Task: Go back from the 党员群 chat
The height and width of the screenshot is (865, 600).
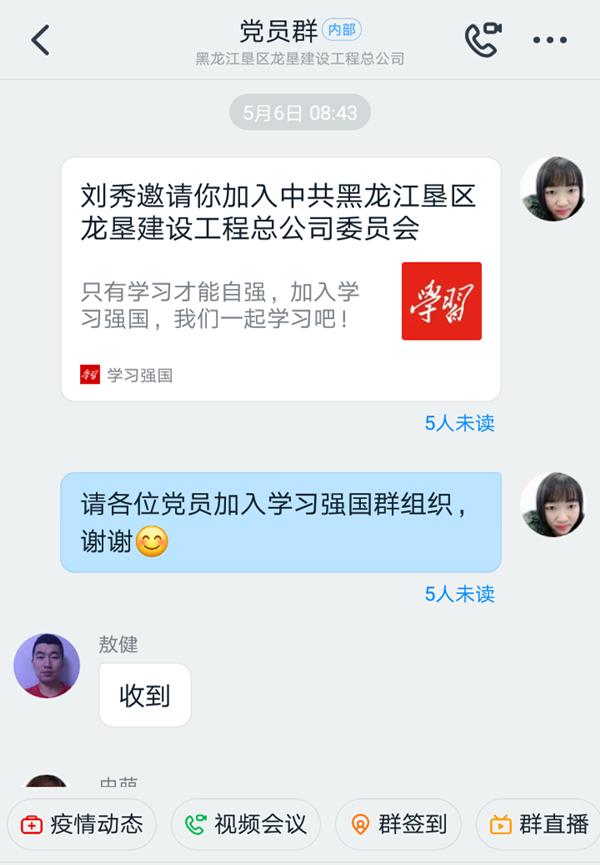Action: point(40,41)
